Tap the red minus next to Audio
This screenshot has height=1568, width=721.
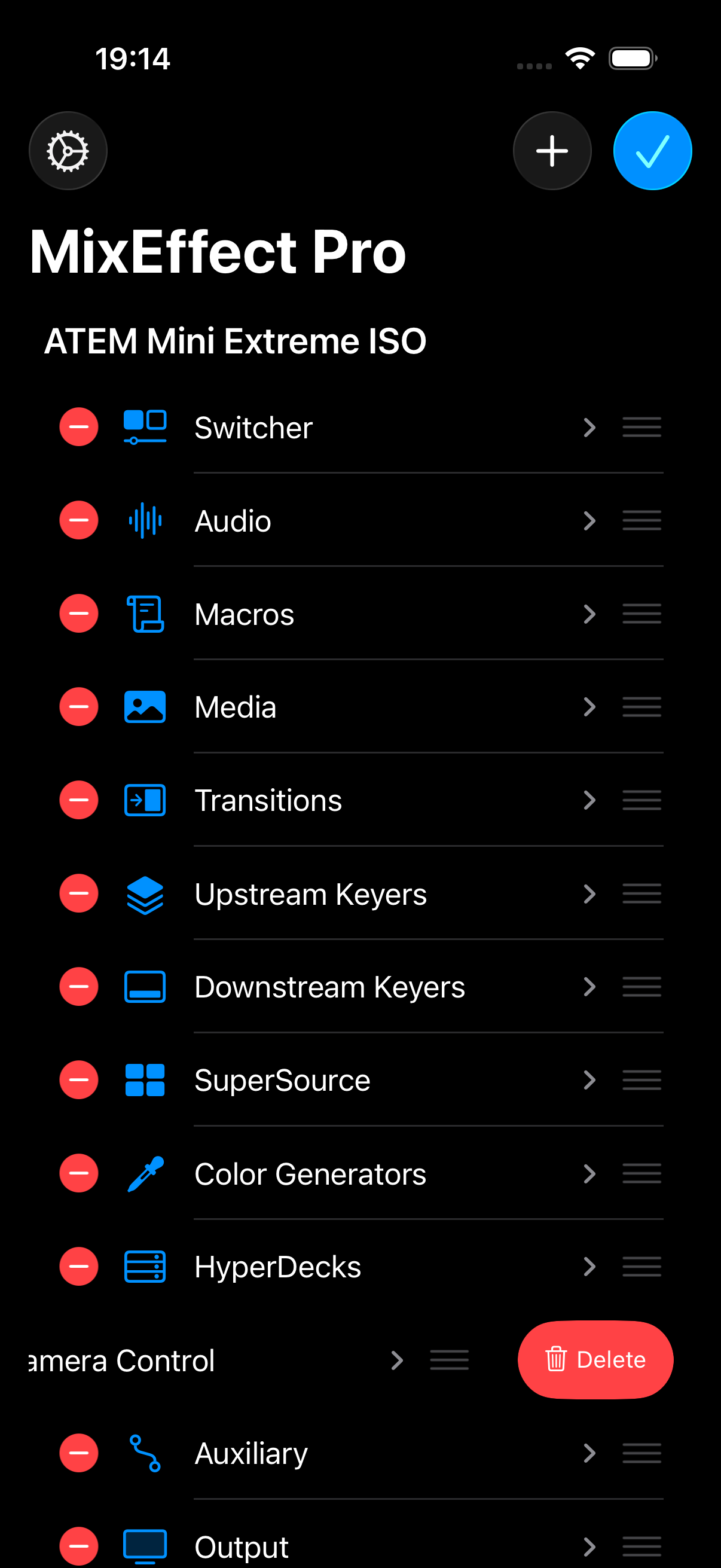(79, 520)
